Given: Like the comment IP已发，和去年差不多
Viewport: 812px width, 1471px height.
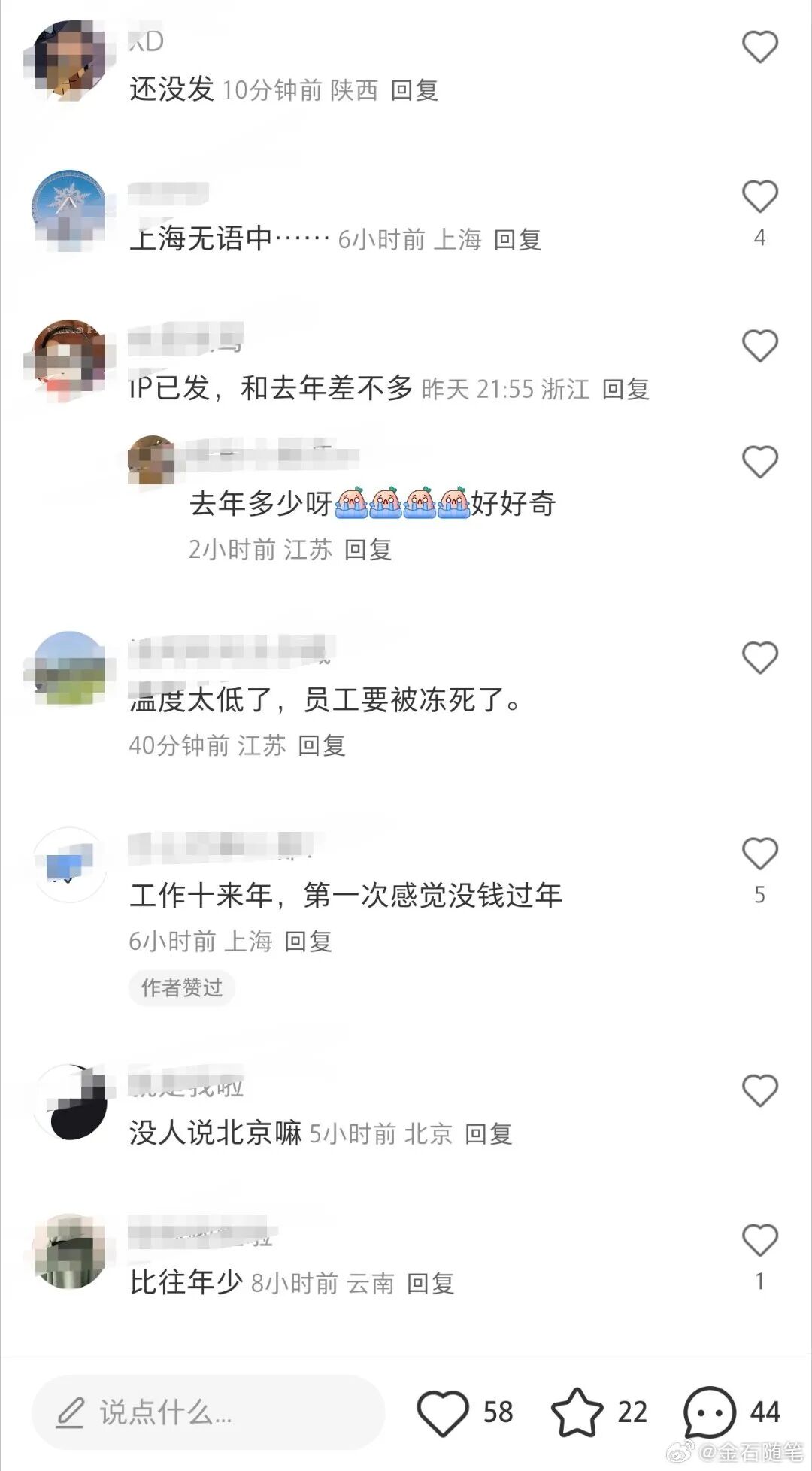Looking at the screenshot, I should 759,347.
